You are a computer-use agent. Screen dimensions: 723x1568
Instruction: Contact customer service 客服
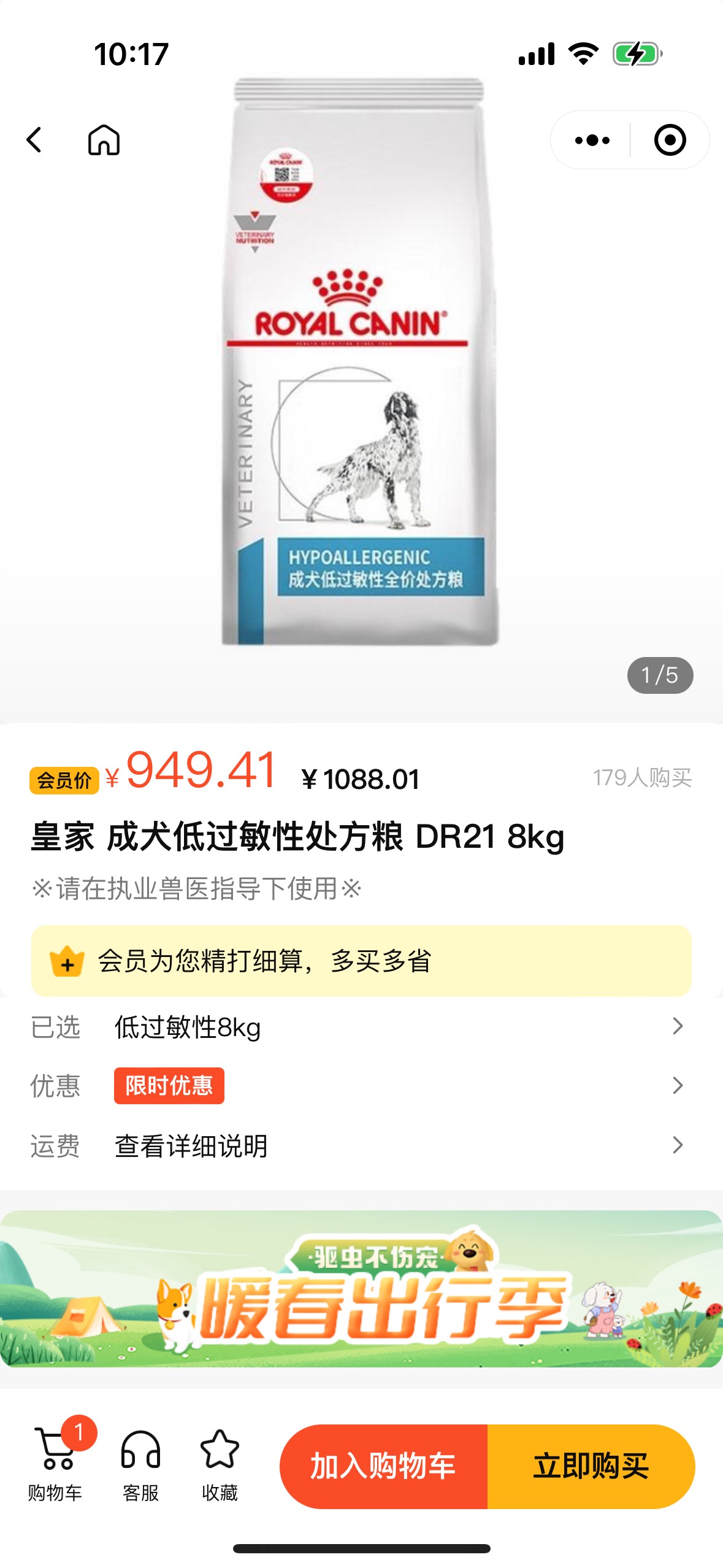coord(140,1464)
